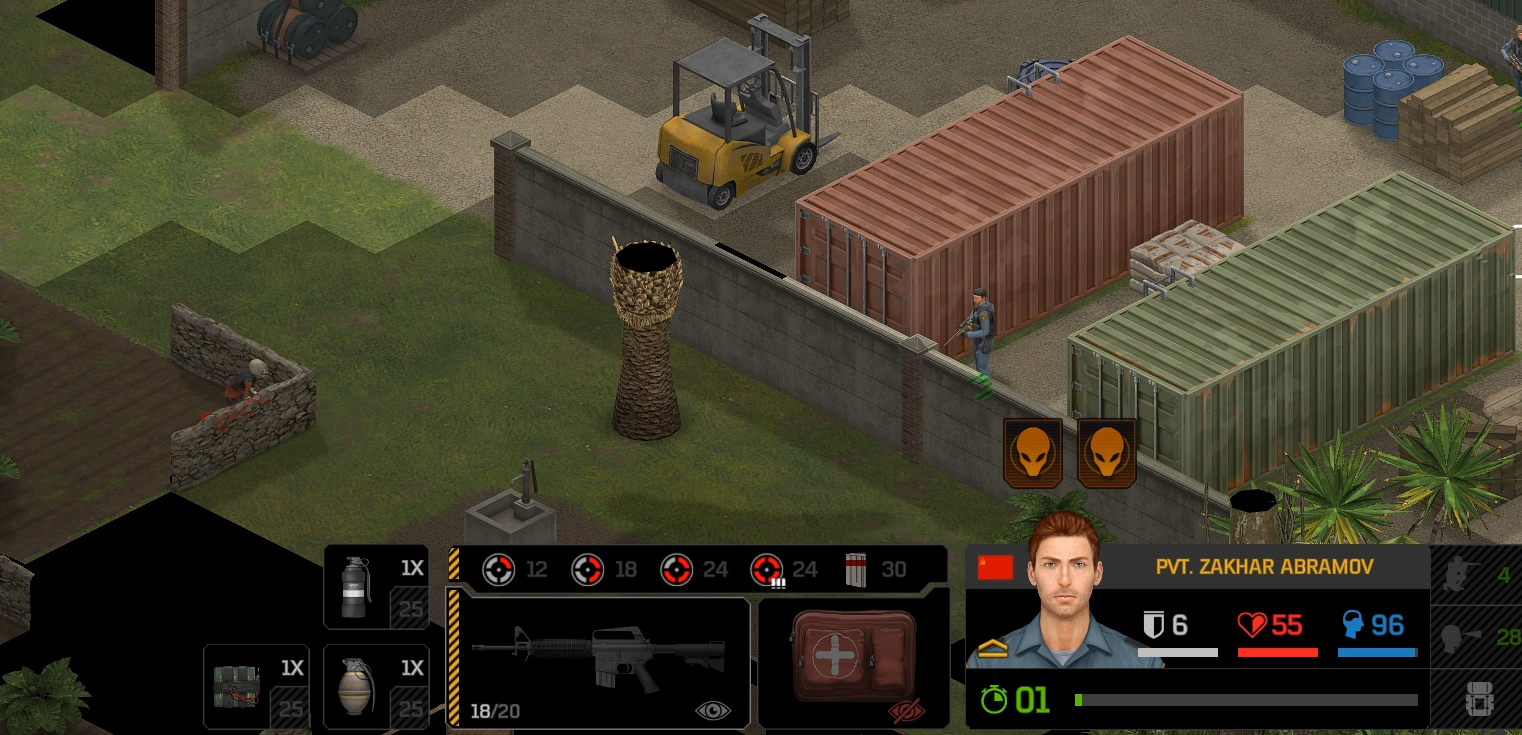
Task: Pick the third fire mode costing 24
Action: [693, 570]
